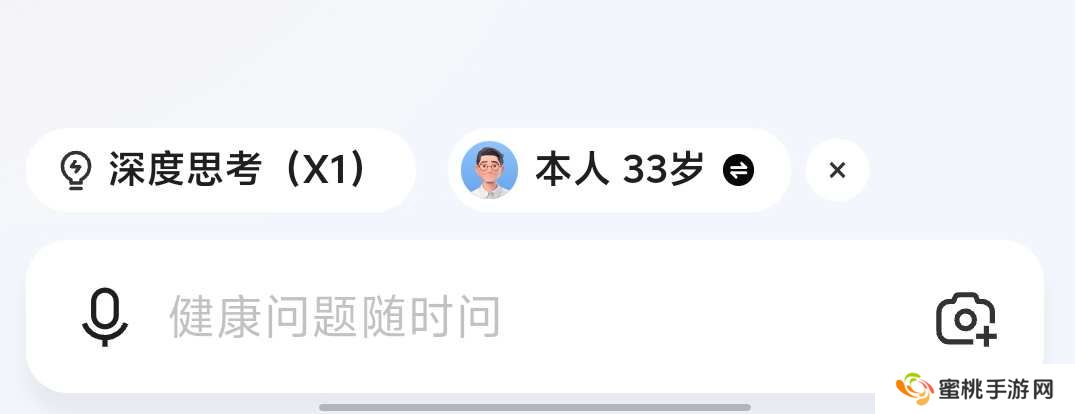Focus the 健康问题随时问 input field
Screen dimensions: 1075x414
tap(500, 317)
